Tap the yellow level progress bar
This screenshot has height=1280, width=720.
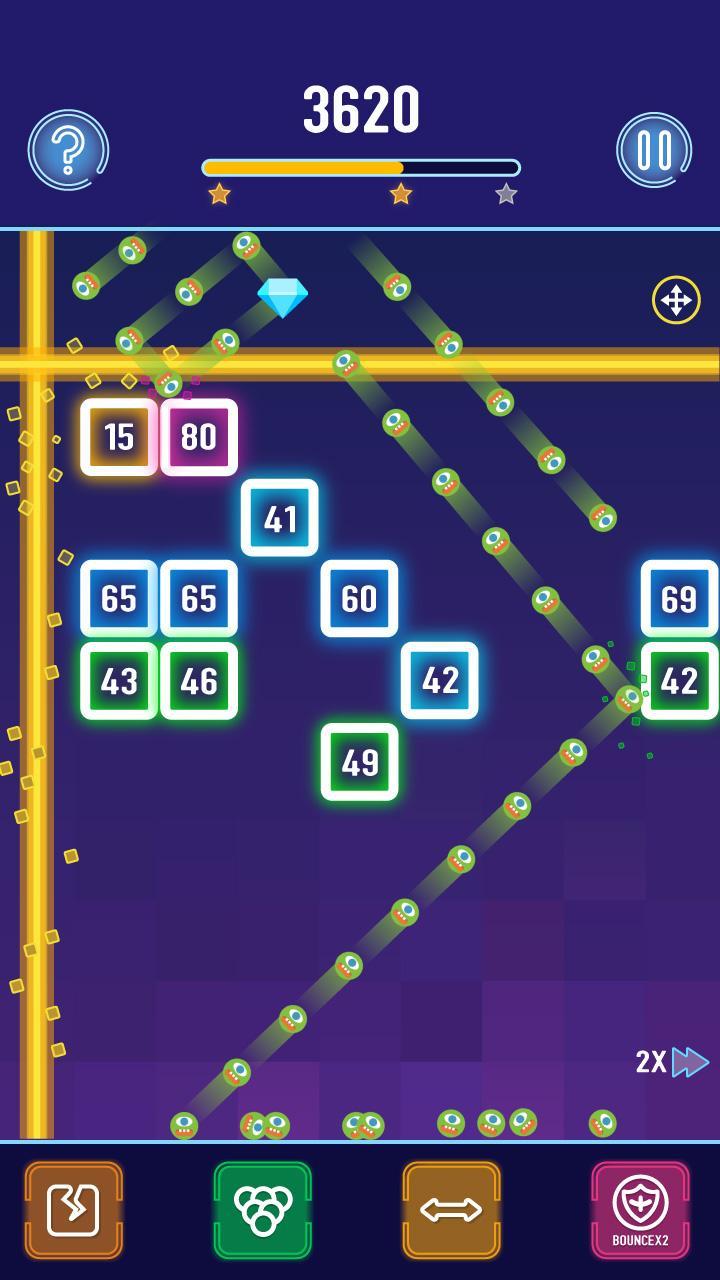360,165
